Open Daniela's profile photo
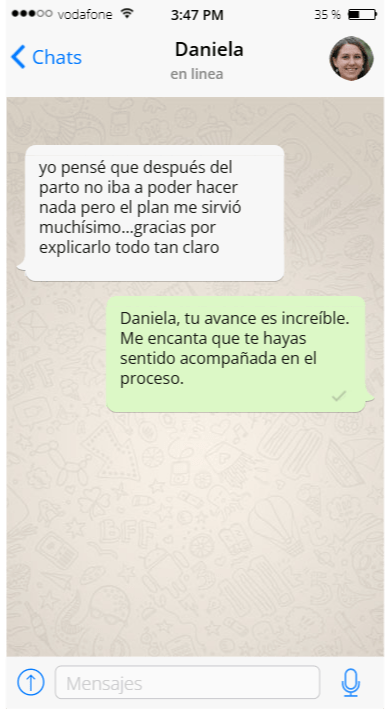 click(351, 58)
